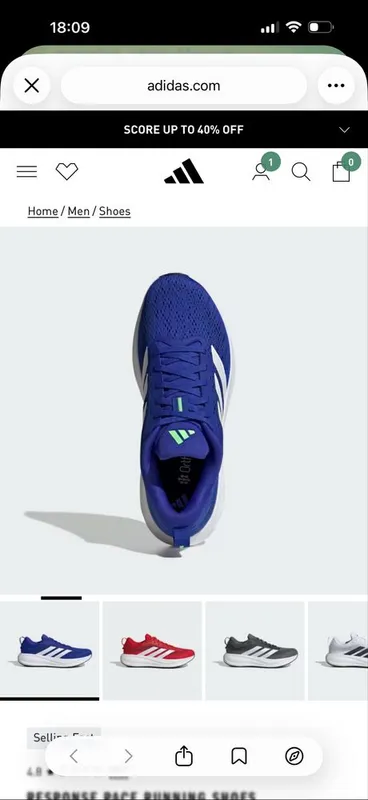Share this page from the bottom toolbar
This screenshot has height=800, width=368.
(184, 756)
